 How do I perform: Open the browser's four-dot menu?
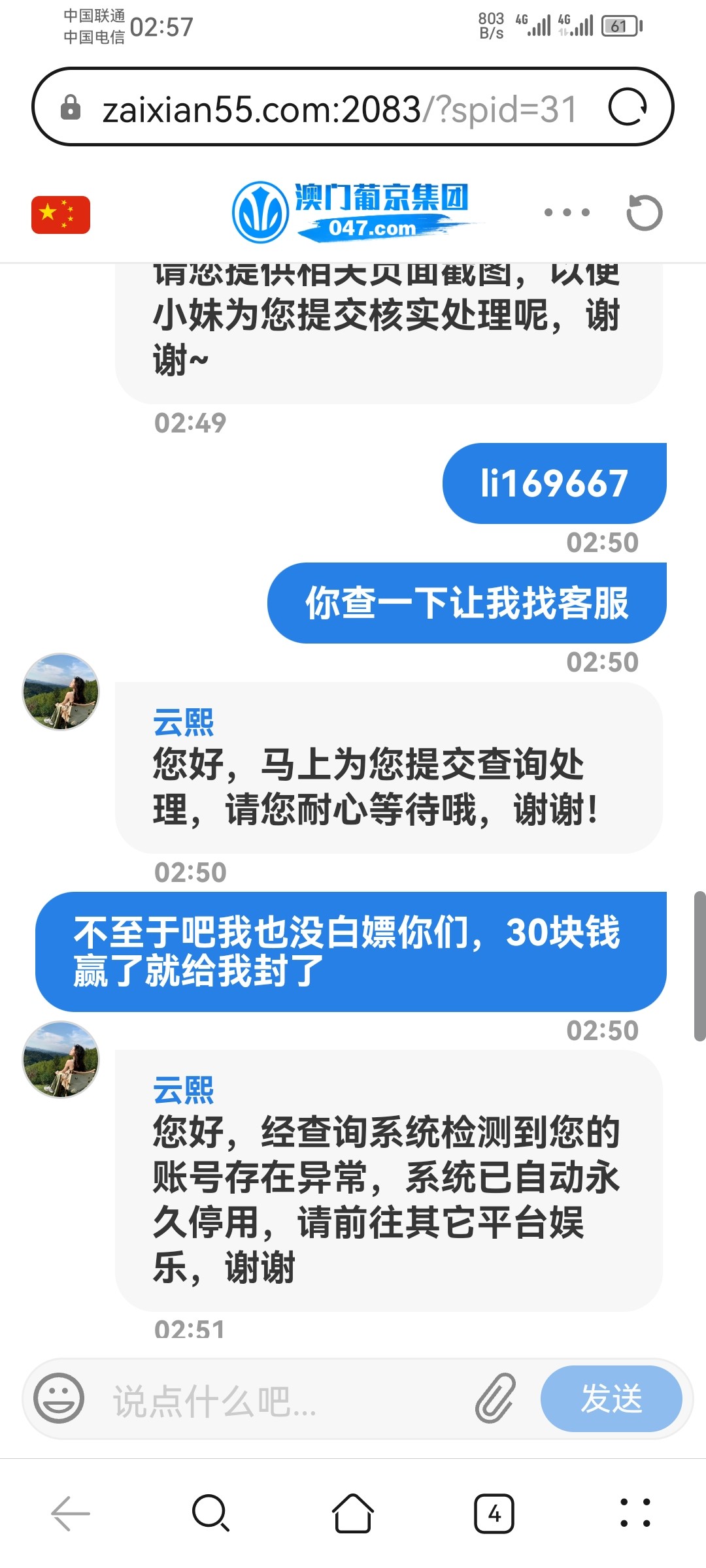635,1513
